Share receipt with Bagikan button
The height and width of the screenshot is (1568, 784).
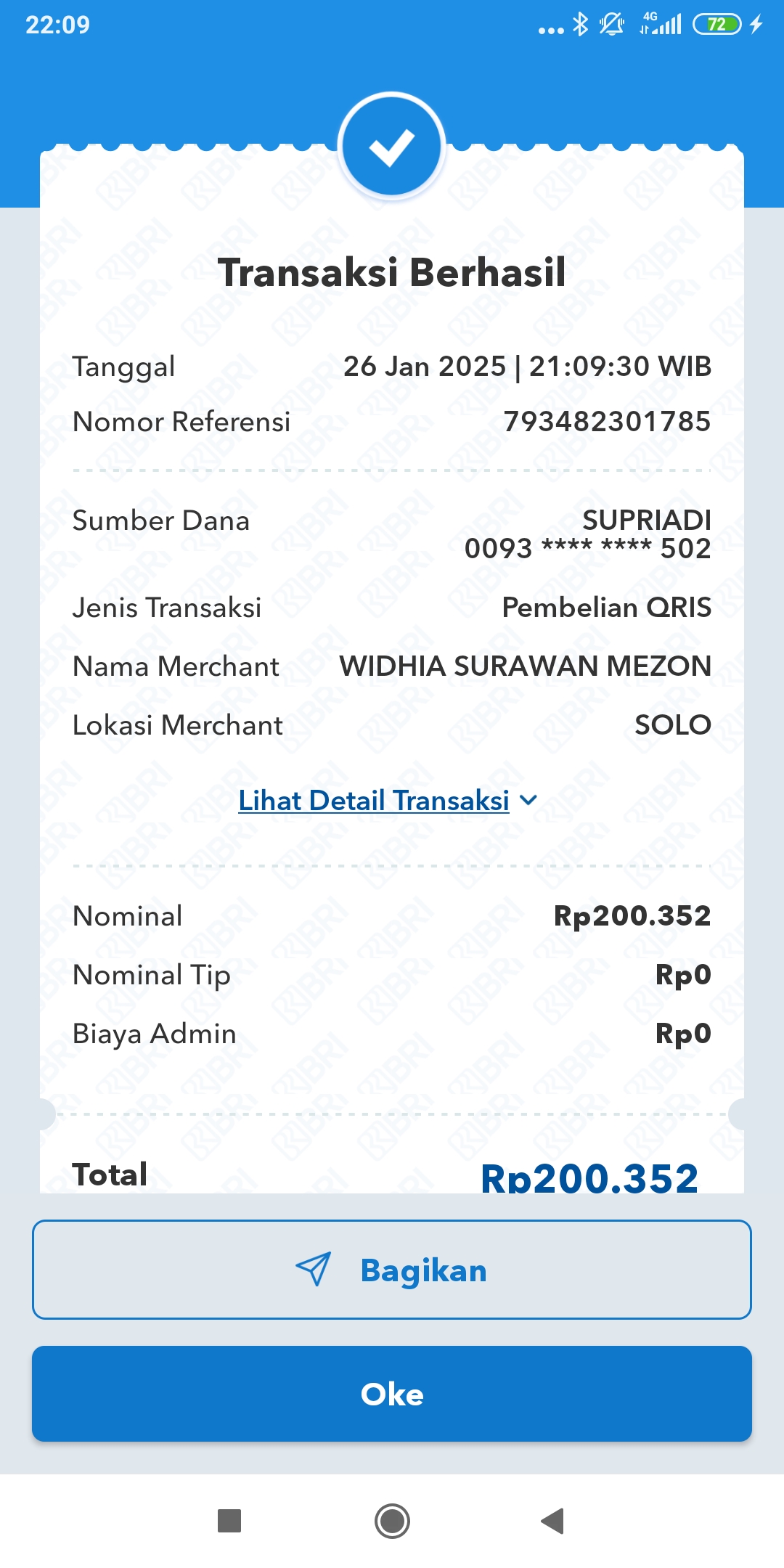pos(392,1270)
